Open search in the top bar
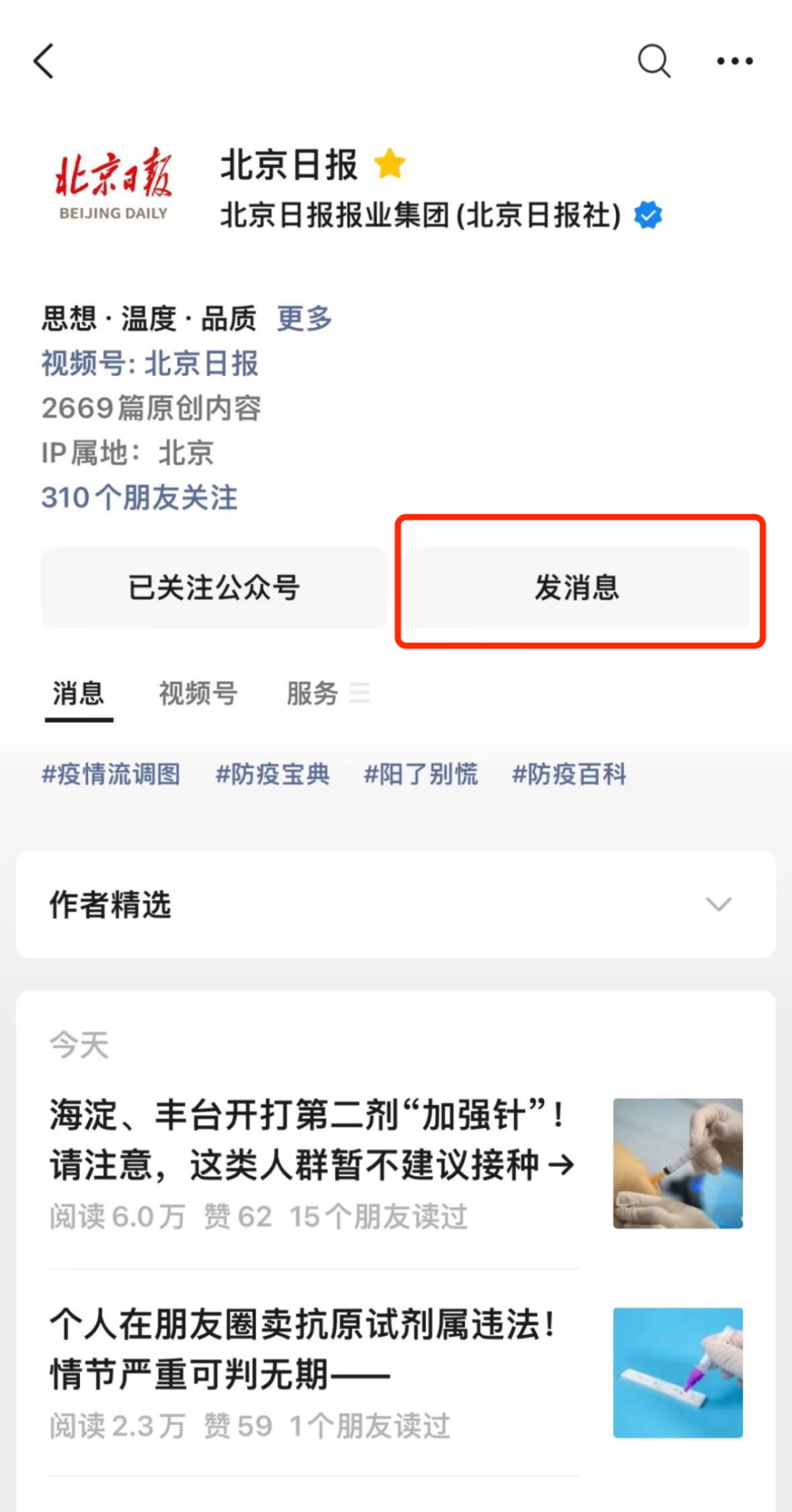This screenshot has height=1512, width=792. (653, 61)
